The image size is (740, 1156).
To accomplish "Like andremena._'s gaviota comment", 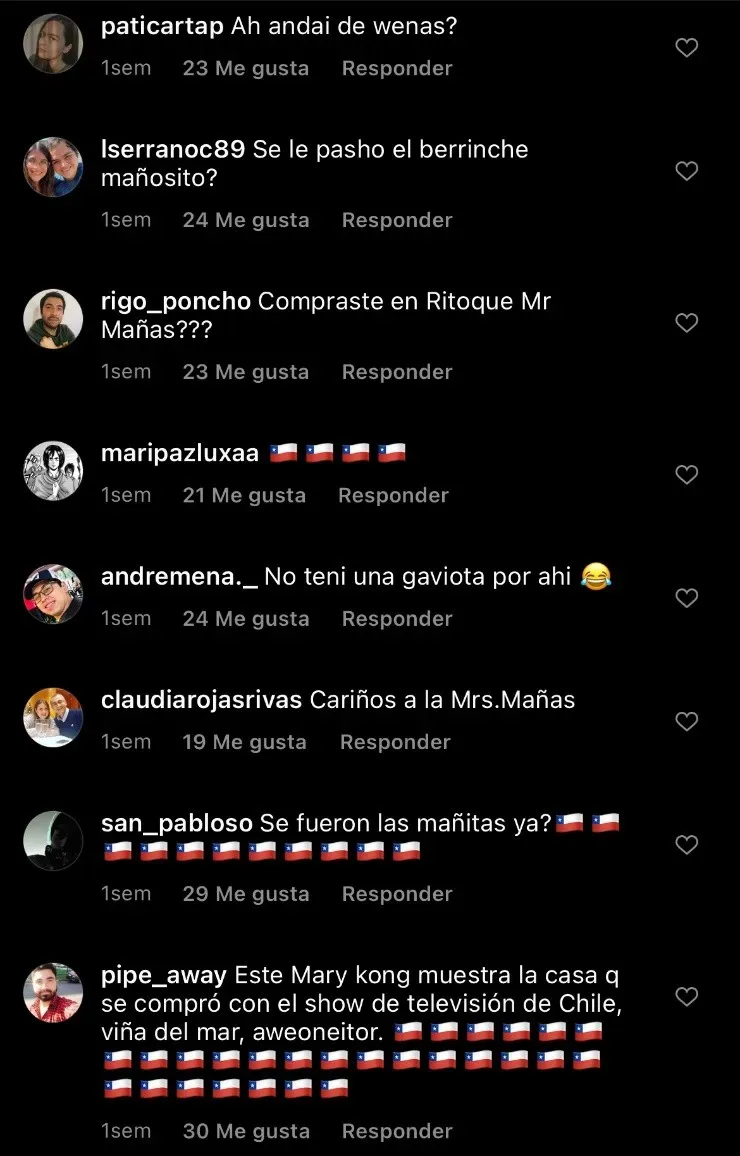I will (x=686, y=598).
